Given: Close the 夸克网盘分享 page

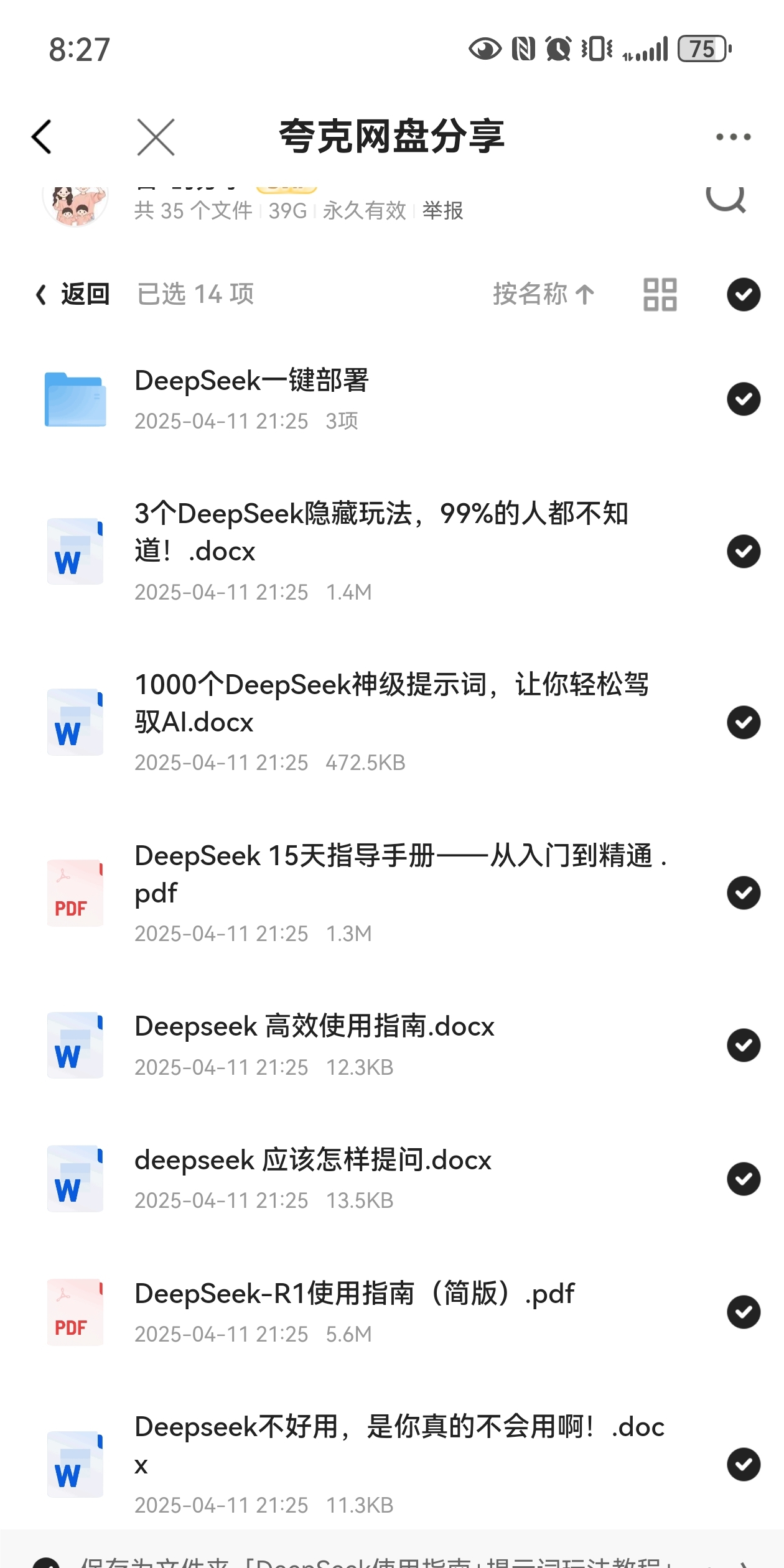Looking at the screenshot, I should (x=156, y=137).
